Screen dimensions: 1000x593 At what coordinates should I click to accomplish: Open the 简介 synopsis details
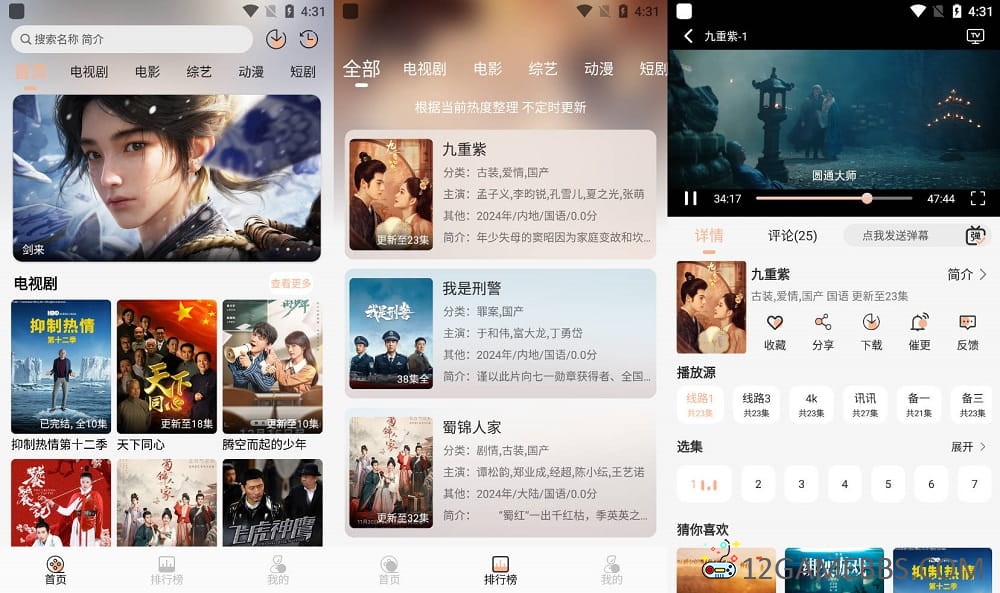click(966, 274)
